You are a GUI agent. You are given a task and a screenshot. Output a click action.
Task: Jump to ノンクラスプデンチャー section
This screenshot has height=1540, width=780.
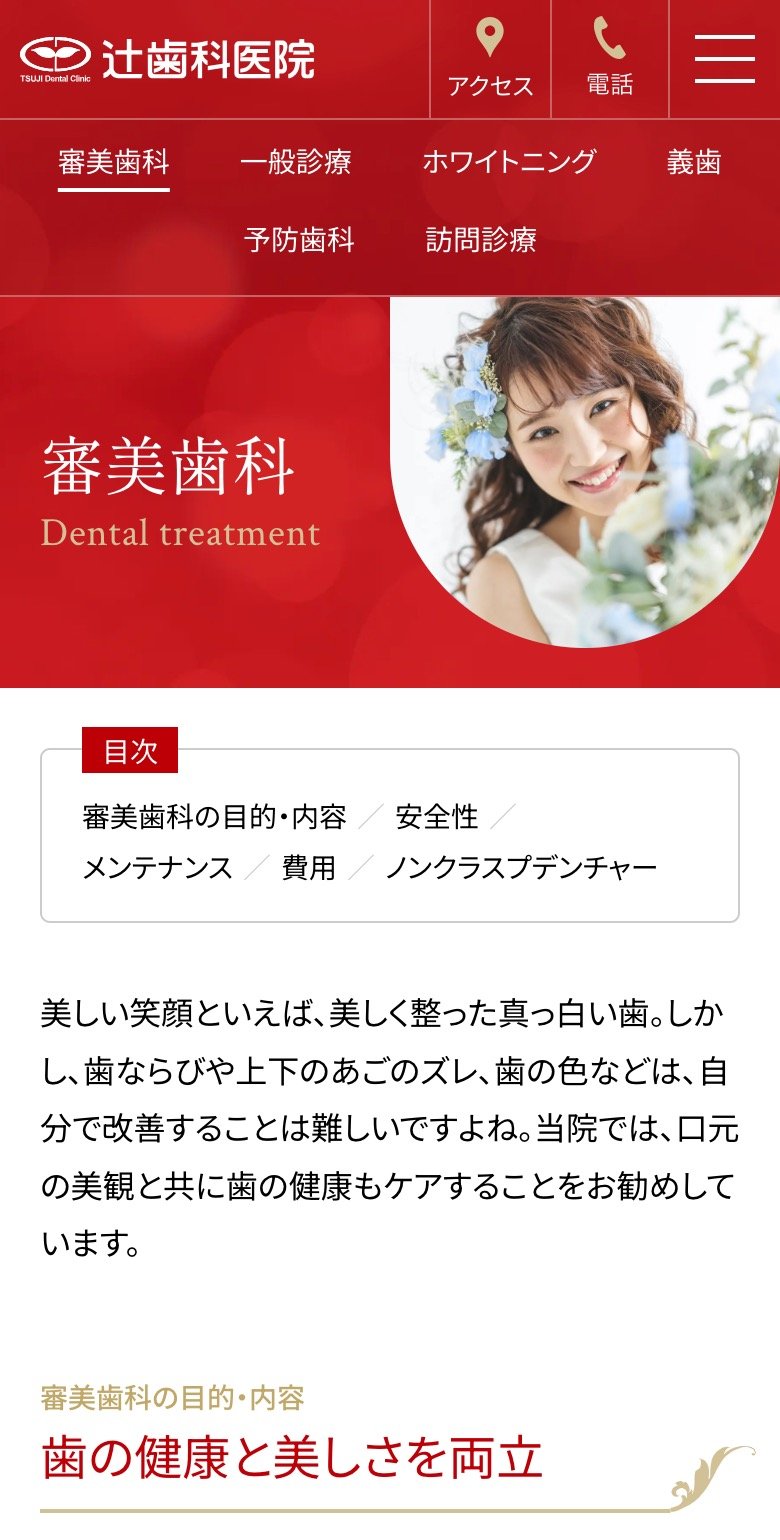[522, 867]
